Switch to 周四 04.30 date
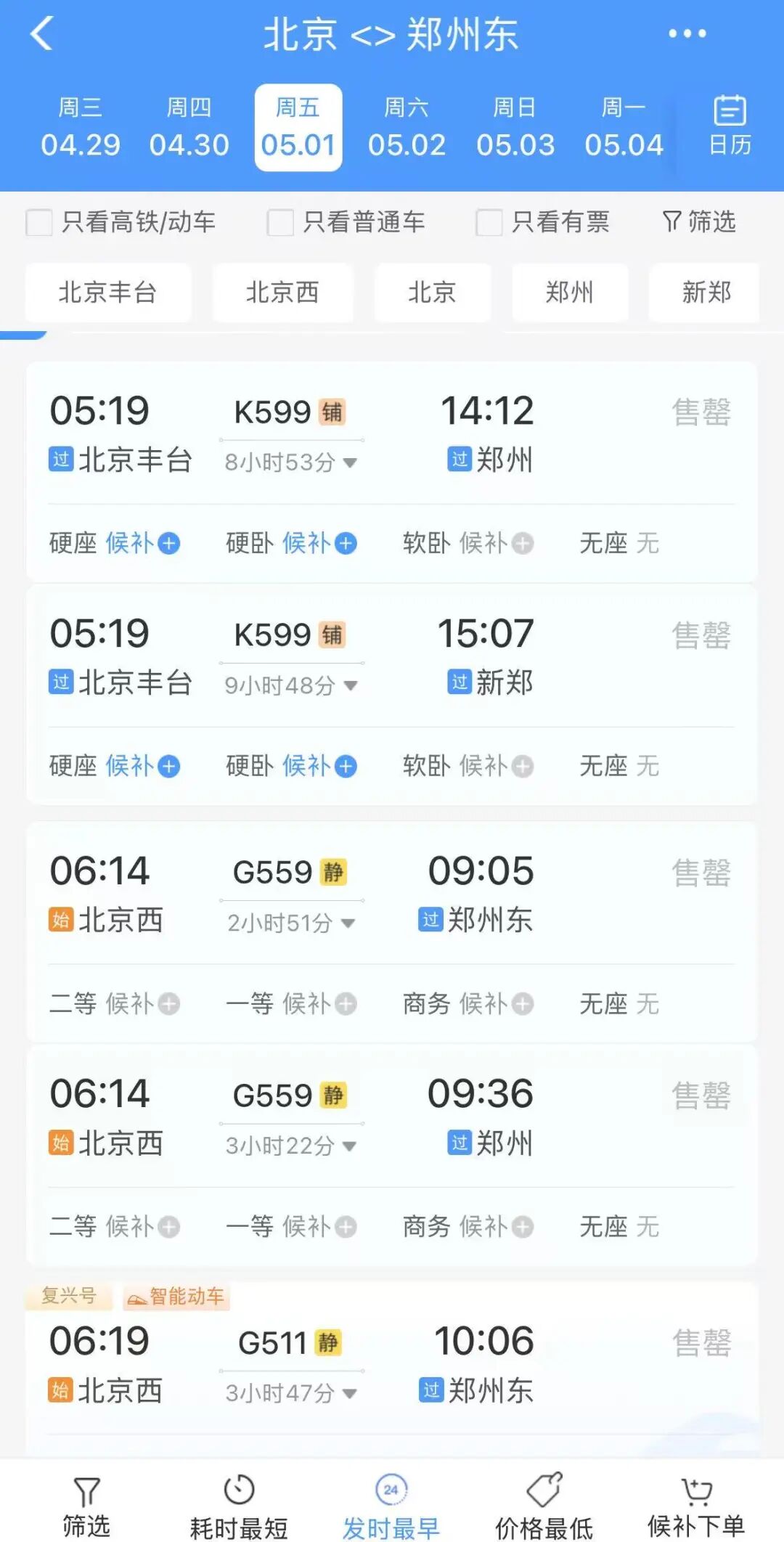The height and width of the screenshot is (1542, 784). pos(189,128)
